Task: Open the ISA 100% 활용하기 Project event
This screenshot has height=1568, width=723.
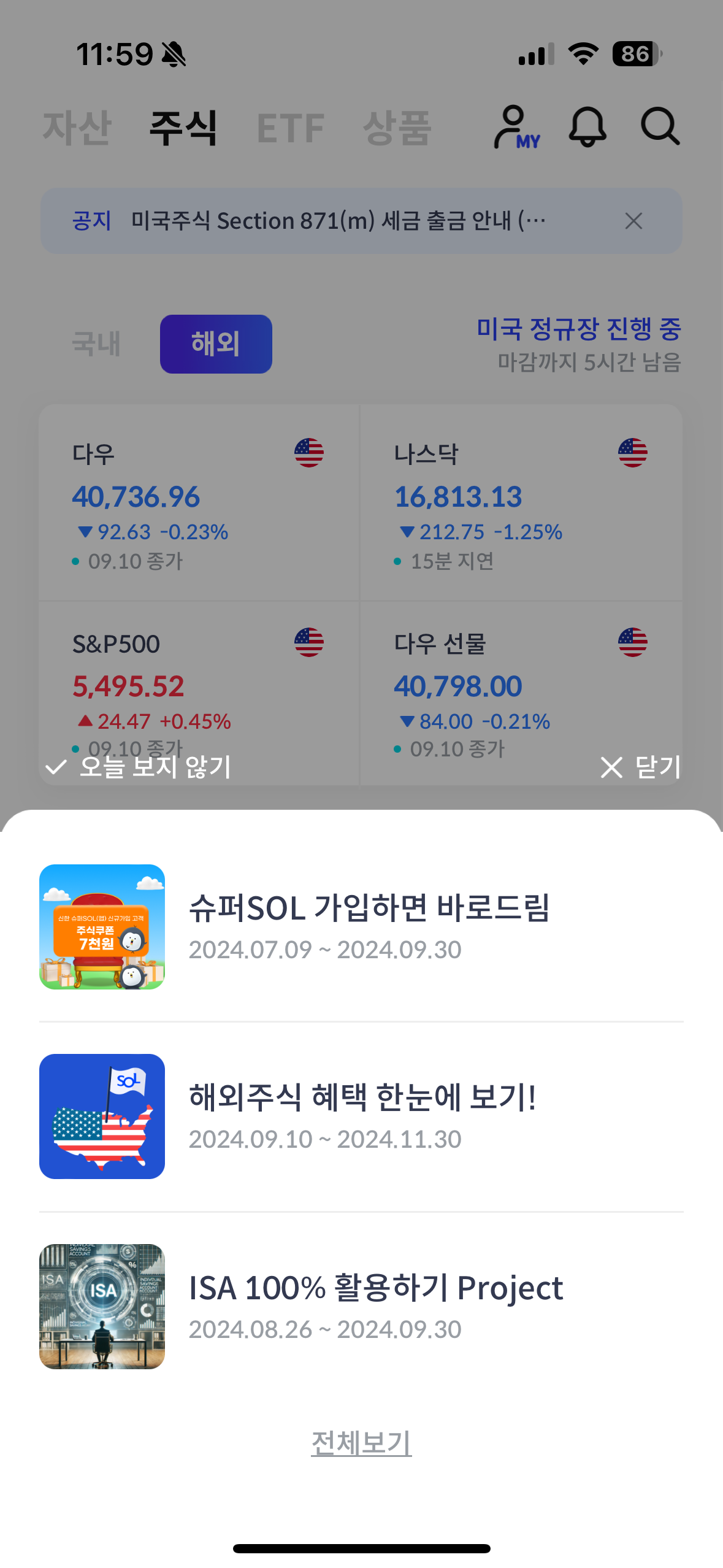Action: click(x=375, y=1305)
